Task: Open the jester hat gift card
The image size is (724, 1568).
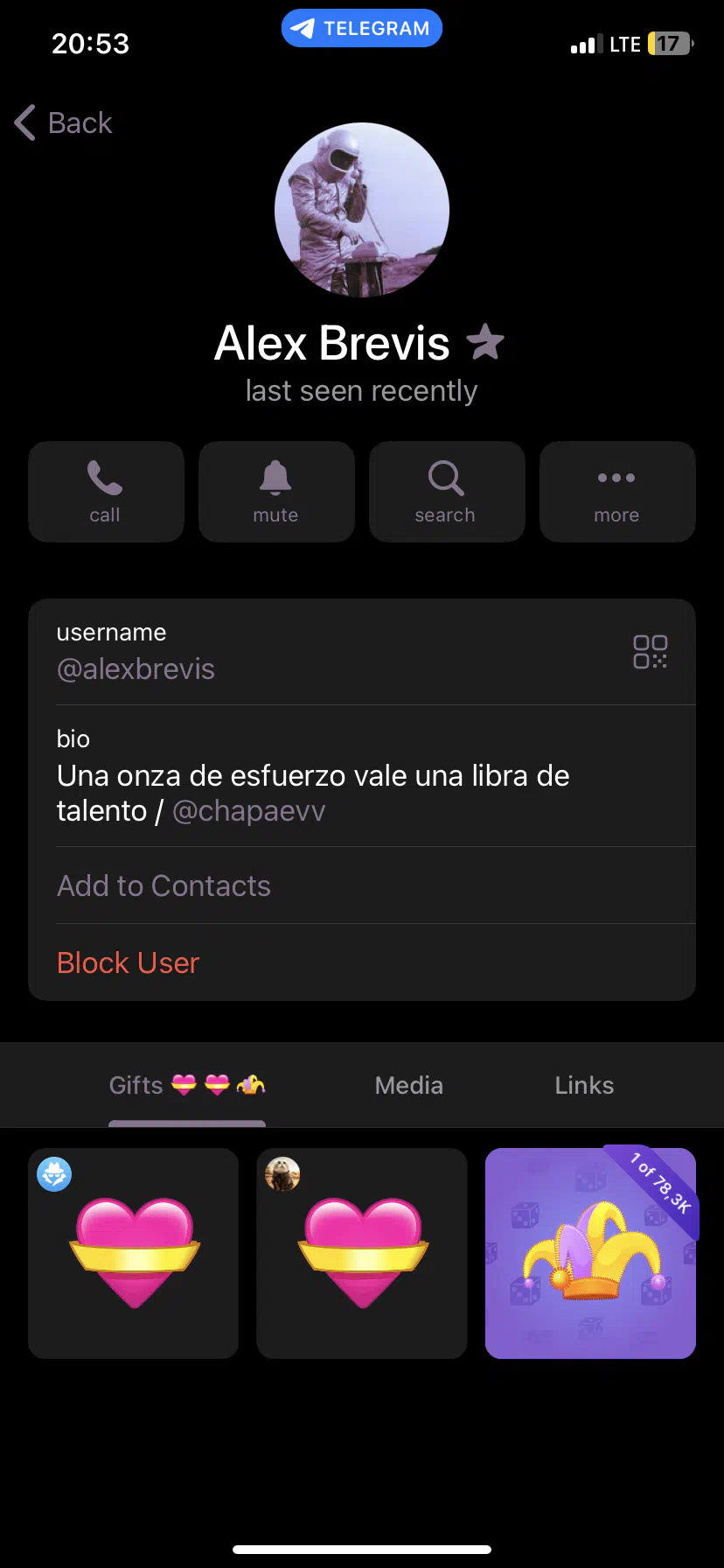Action: coord(590,1253)
